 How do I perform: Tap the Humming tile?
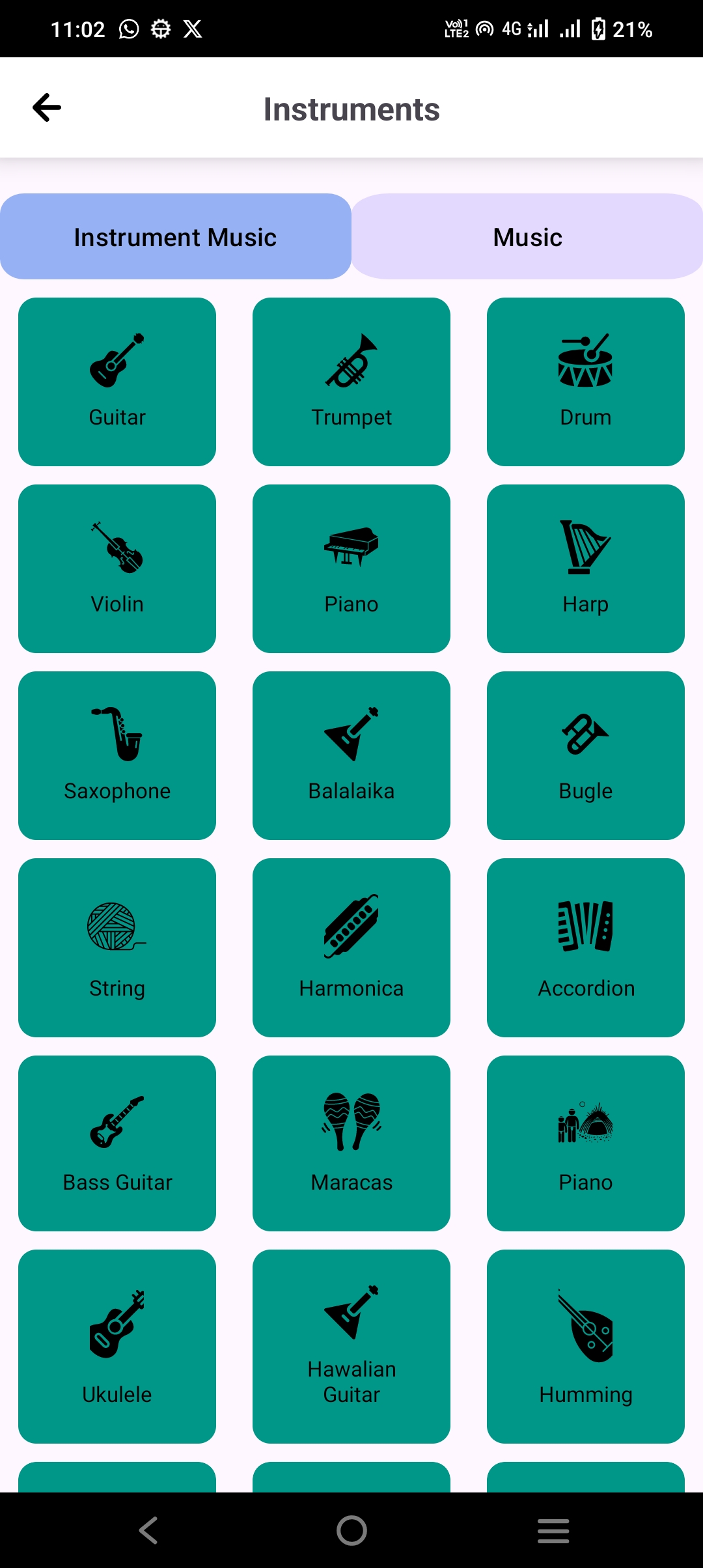pyautogui.click(x=586, y=1347)
